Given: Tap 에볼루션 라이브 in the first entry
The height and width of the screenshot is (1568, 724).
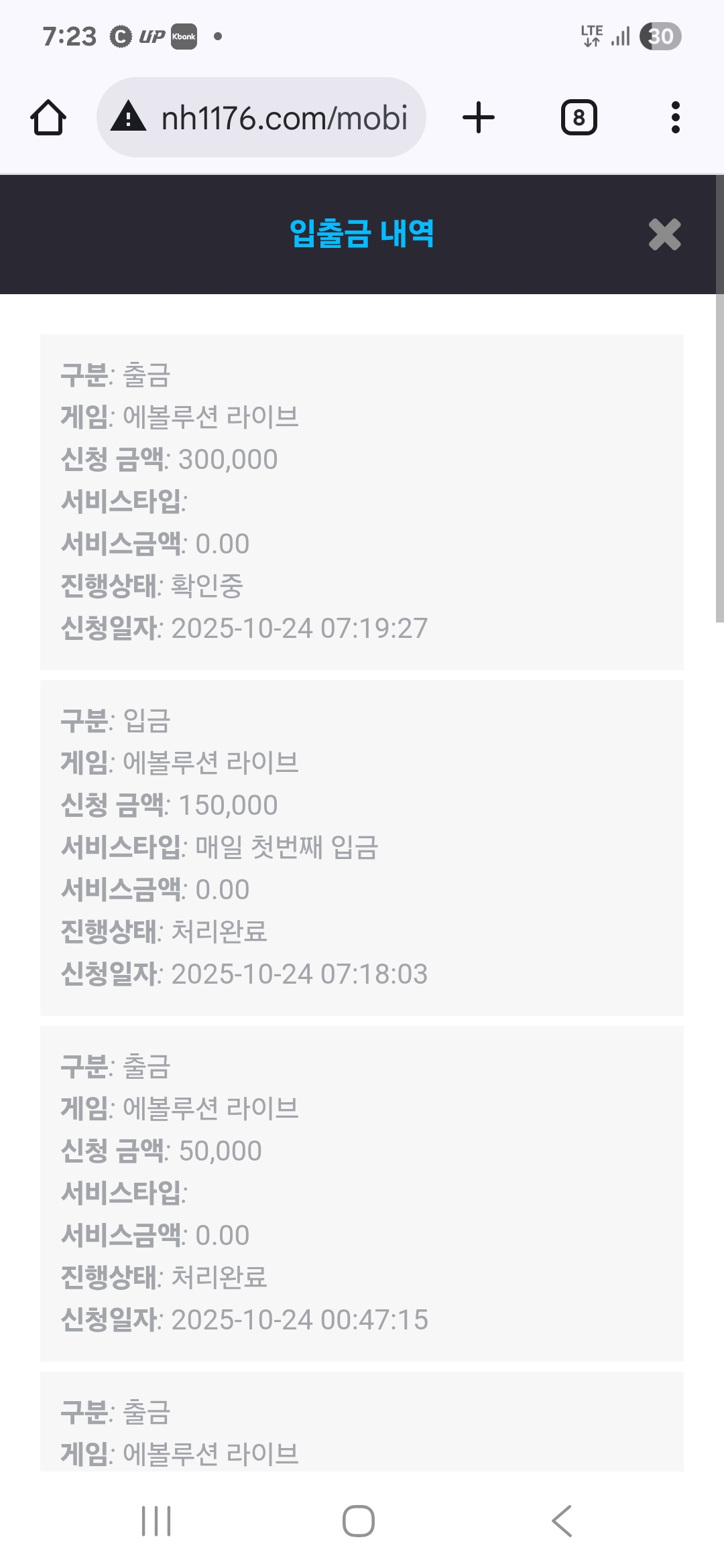Looking at the screenshot, I should pyautogui.click(x=213, y=416).
